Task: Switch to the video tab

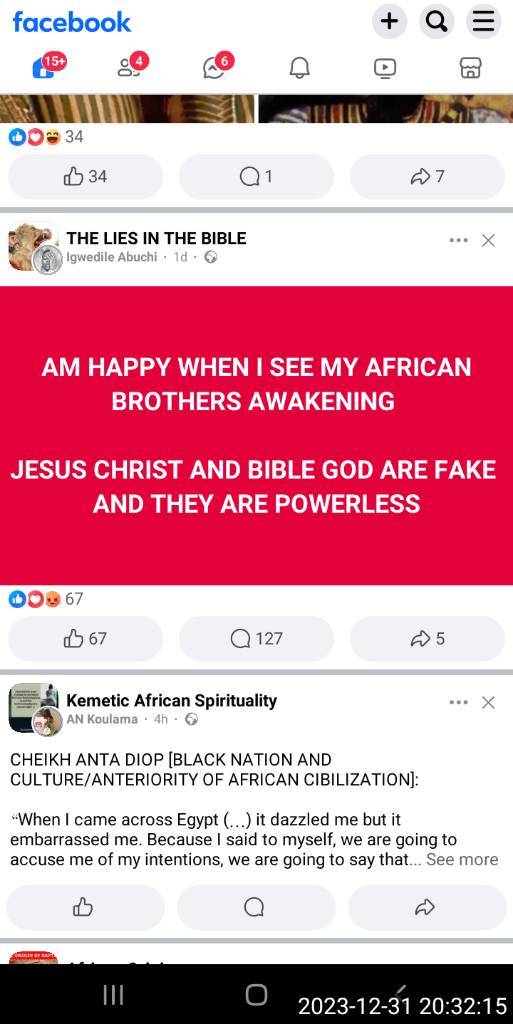Action: point(384,68)
